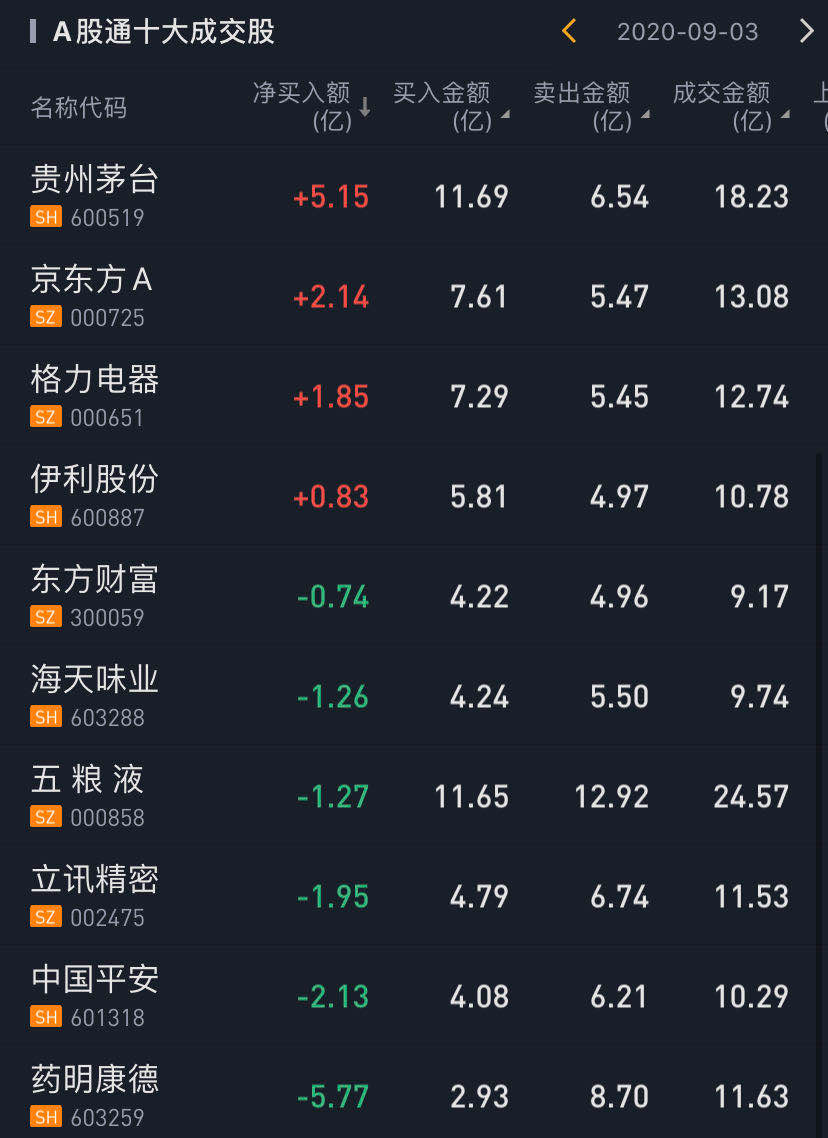The image size is (828, 1138).
Task: Open 立讯精密 stock details
Action: pos(95,896)
